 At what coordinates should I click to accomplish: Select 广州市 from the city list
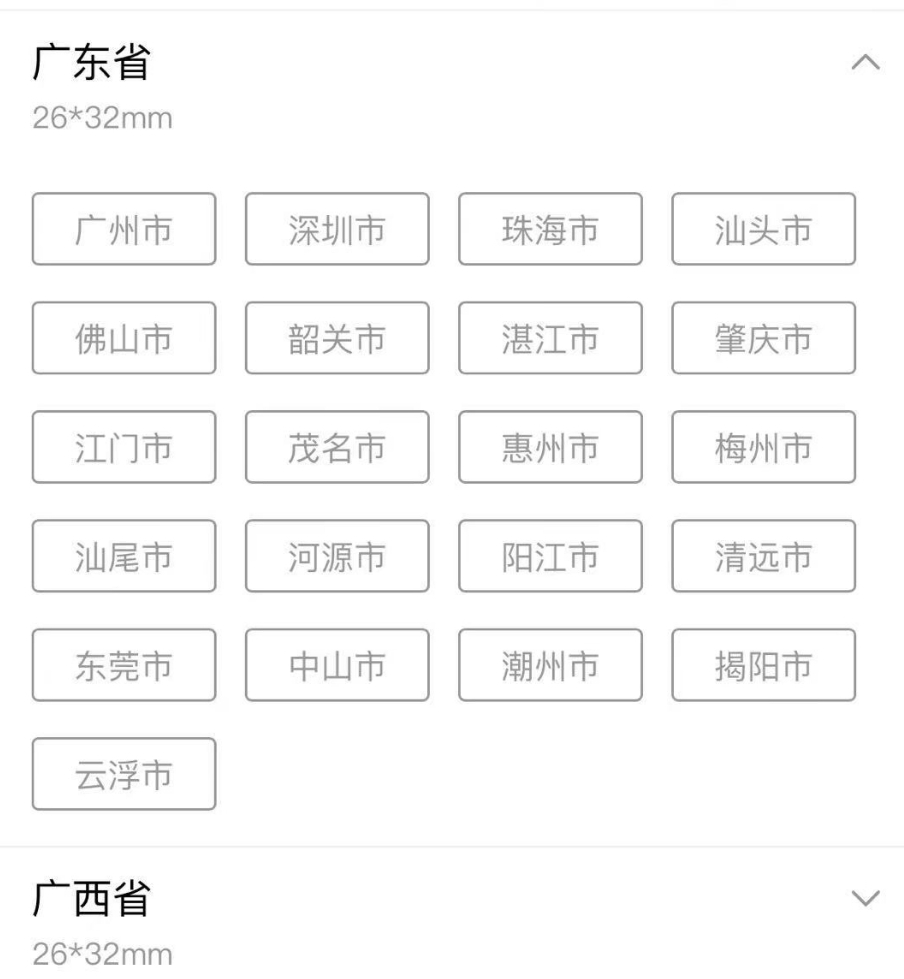(123, 229)
